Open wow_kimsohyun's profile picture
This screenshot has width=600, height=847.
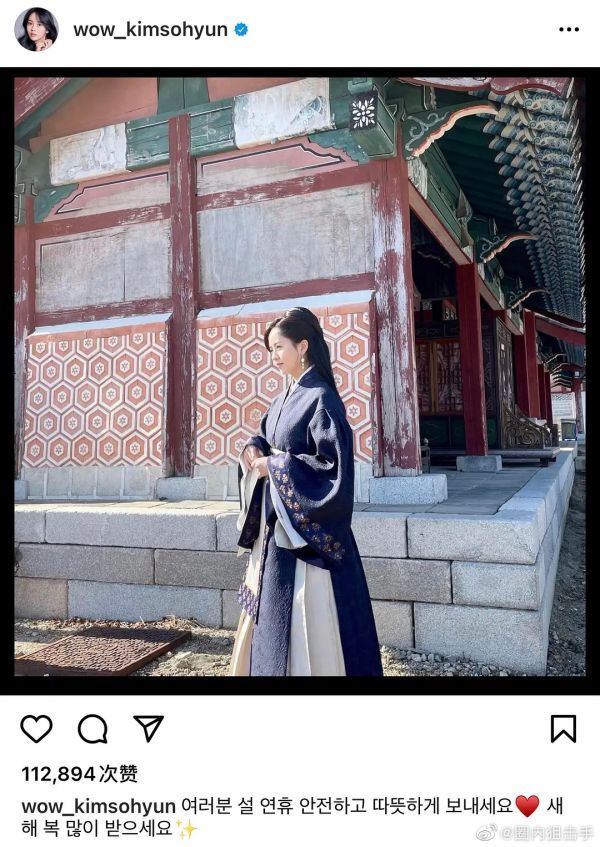[x=36, y=30]
